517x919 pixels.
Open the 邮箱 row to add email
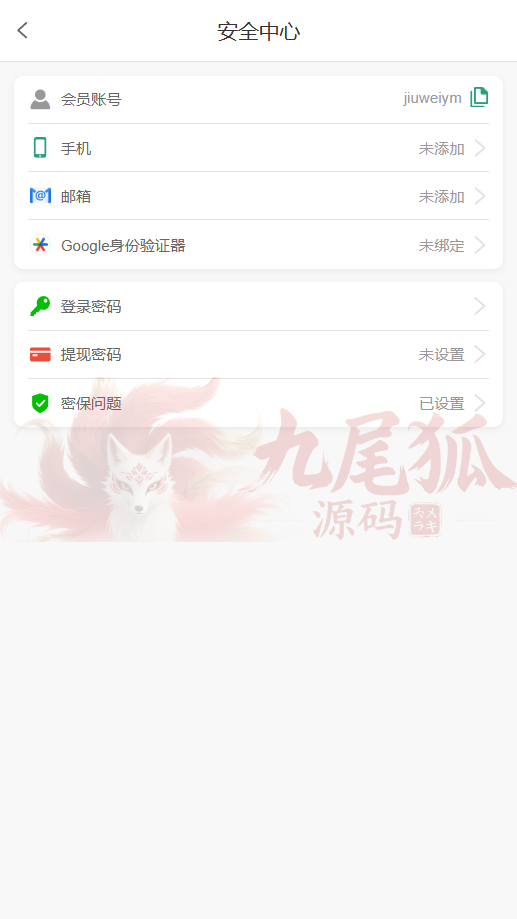[258, 196]
